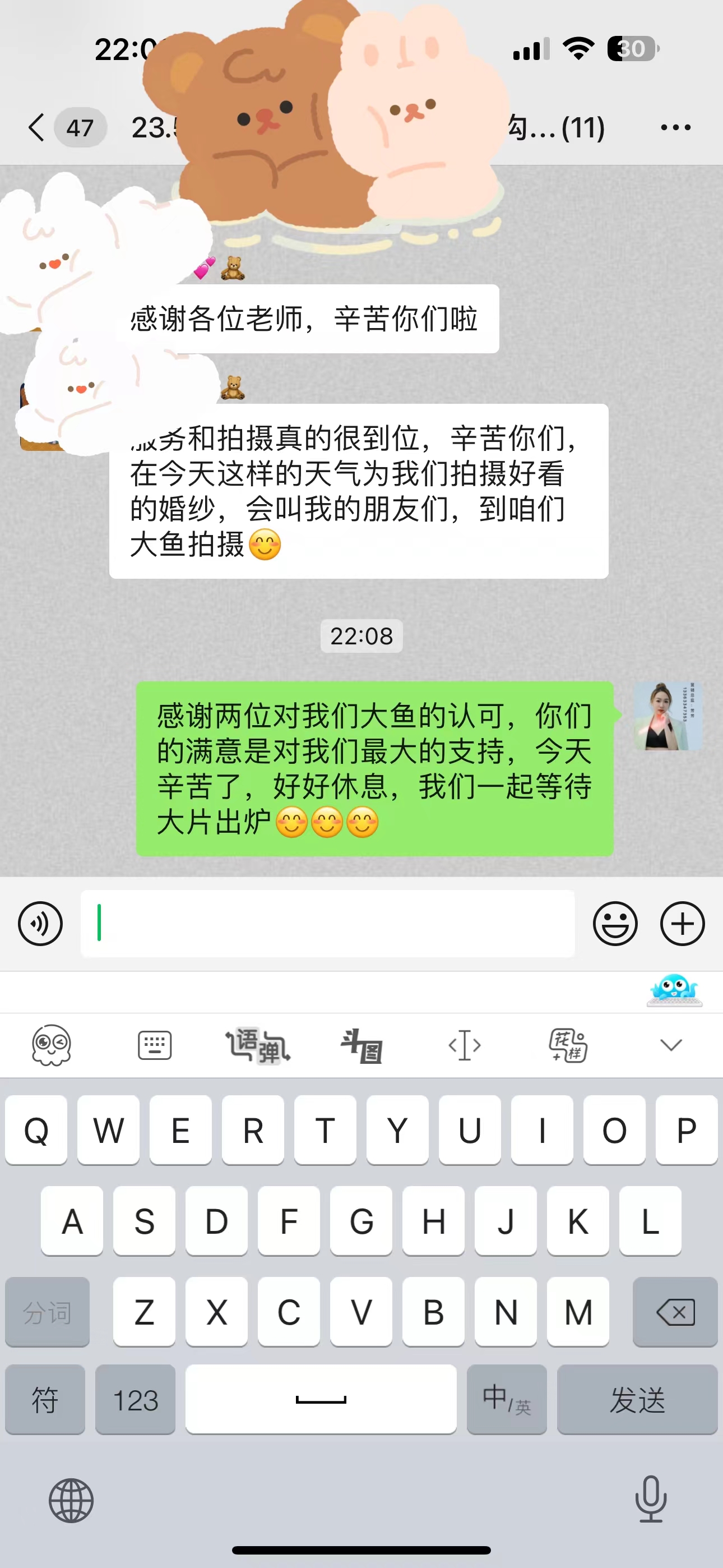
Task: Open the group chat overflow menu
Action: tap(675, 128)
